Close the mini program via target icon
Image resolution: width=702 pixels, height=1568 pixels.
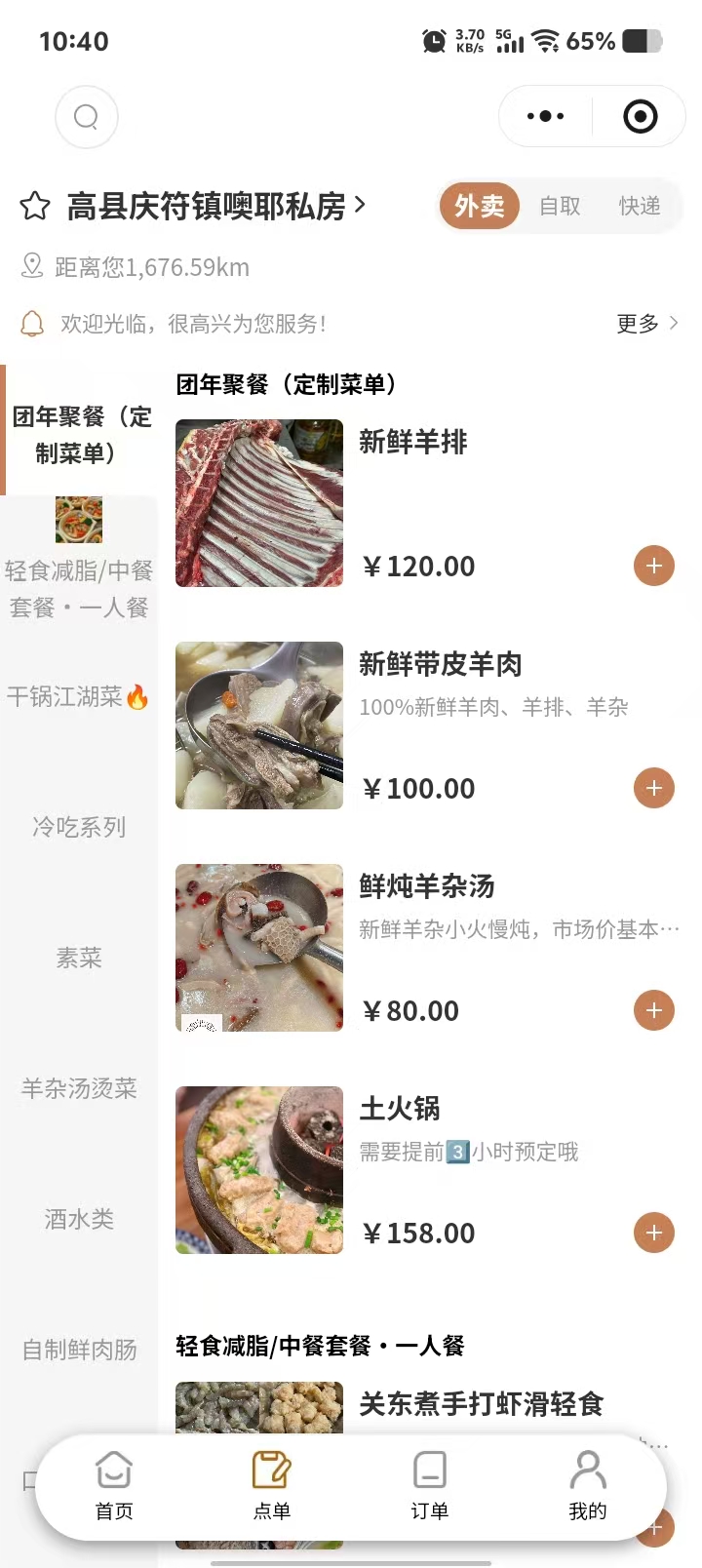[640, 117]
